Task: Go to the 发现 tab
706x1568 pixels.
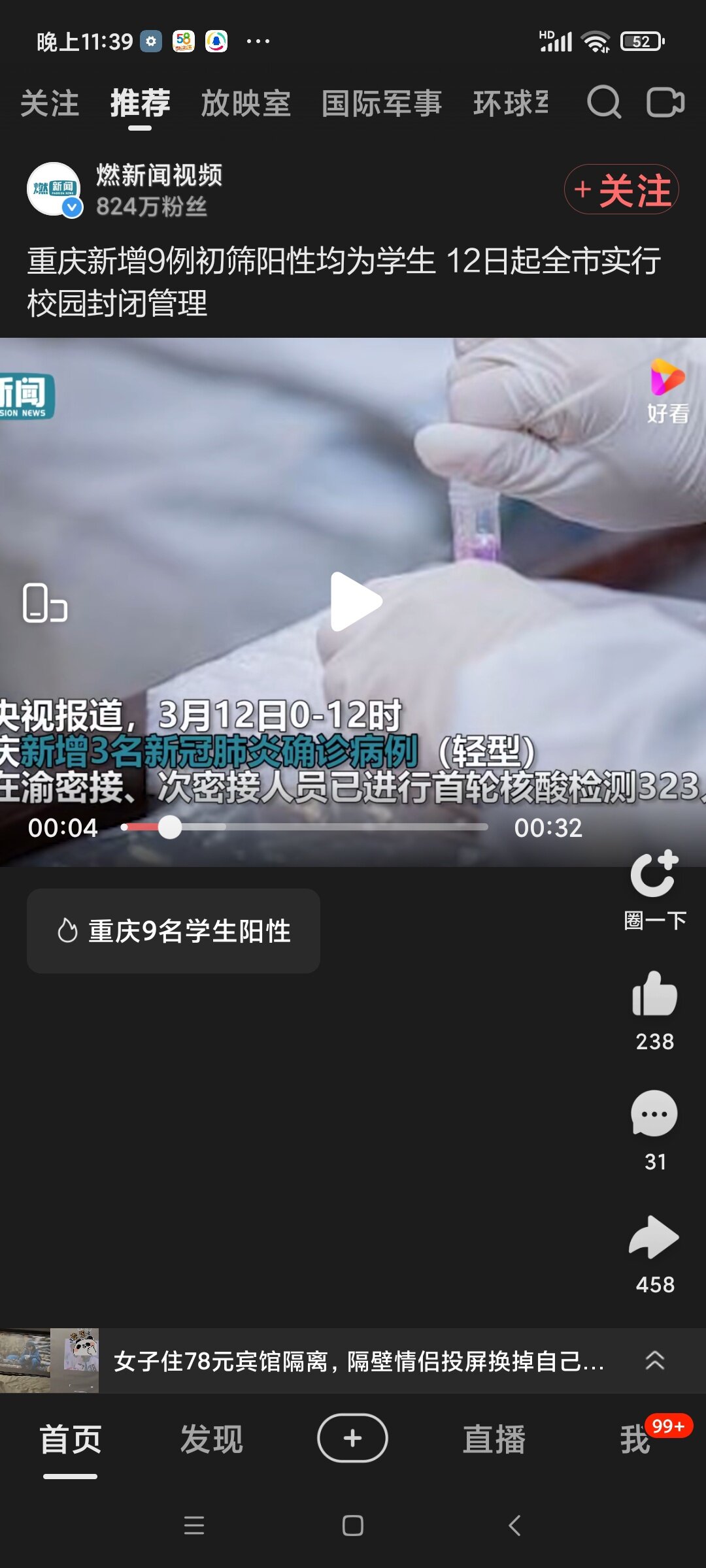Action: coord(212,1439)
